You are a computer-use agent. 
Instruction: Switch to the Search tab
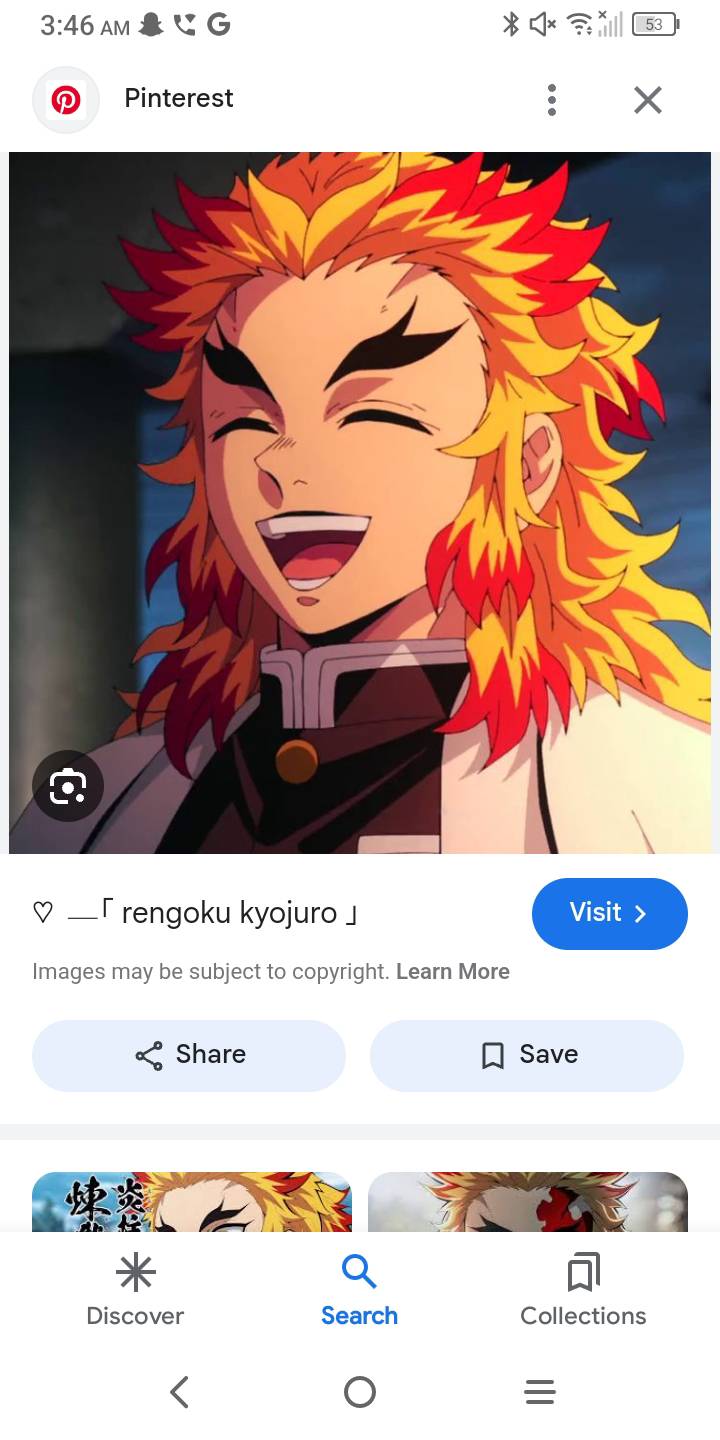(x=359, y=1291)
